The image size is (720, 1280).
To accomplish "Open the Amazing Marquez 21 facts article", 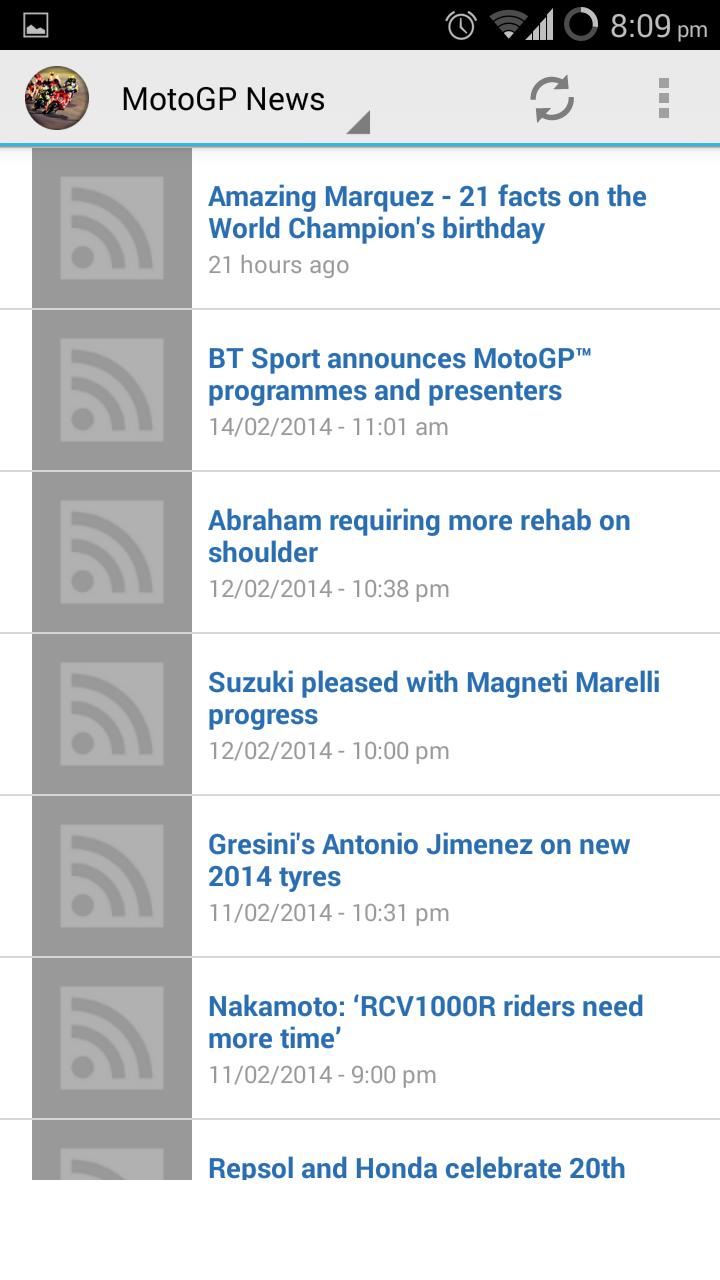I will click(427, 213).
